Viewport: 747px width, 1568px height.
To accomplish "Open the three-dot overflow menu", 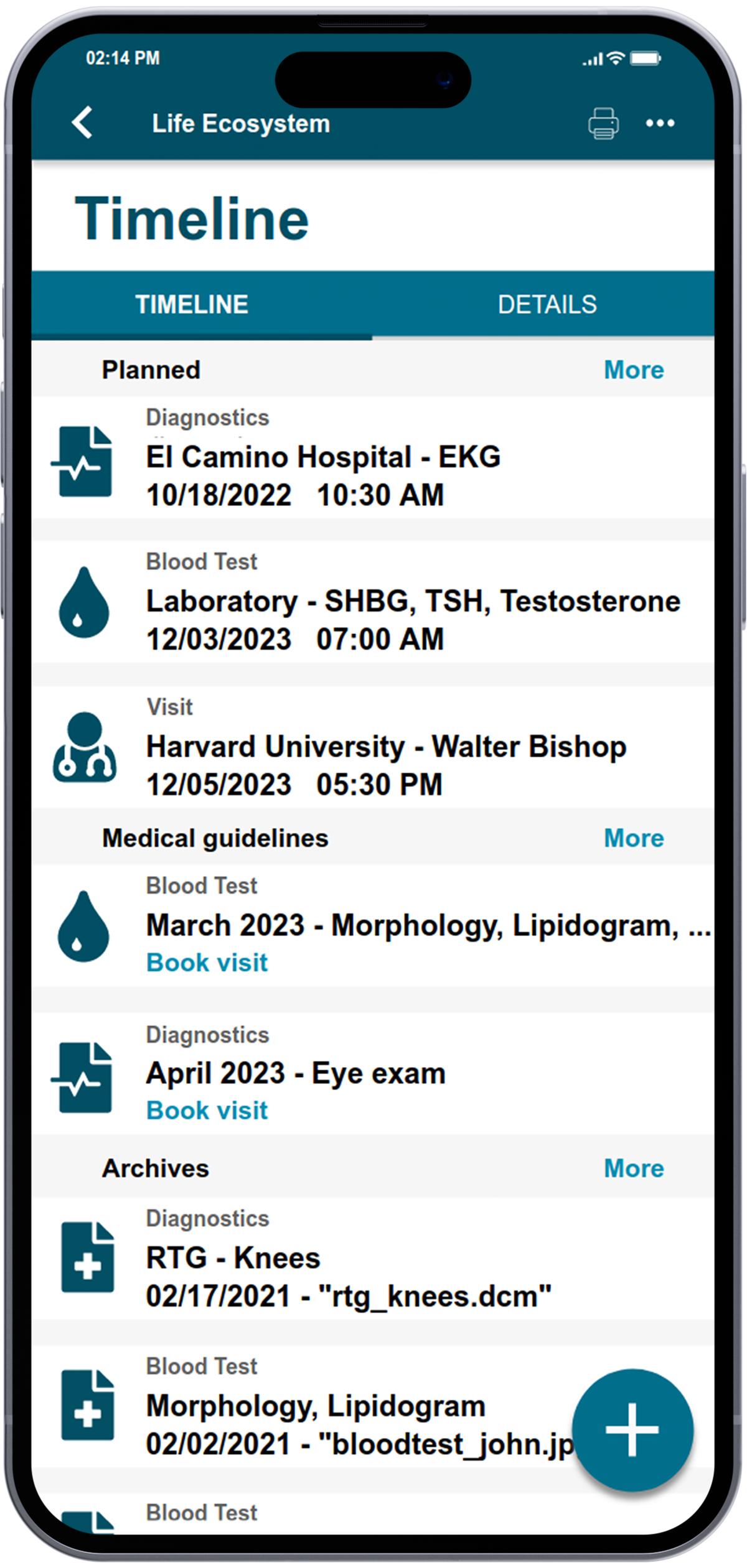I will (660, 123).
